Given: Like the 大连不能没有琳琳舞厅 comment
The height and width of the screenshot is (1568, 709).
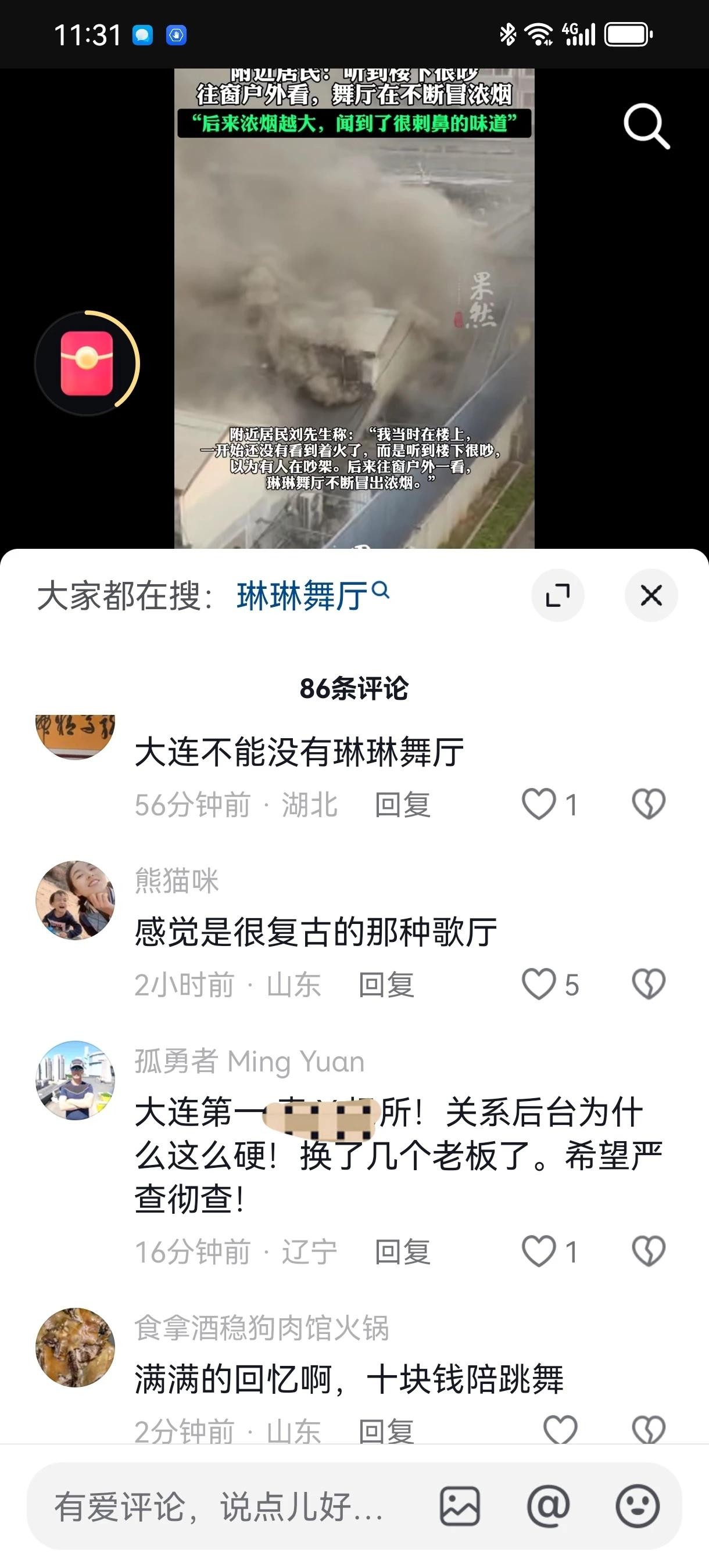Looking at the screenshot, I should pos(539,804).
